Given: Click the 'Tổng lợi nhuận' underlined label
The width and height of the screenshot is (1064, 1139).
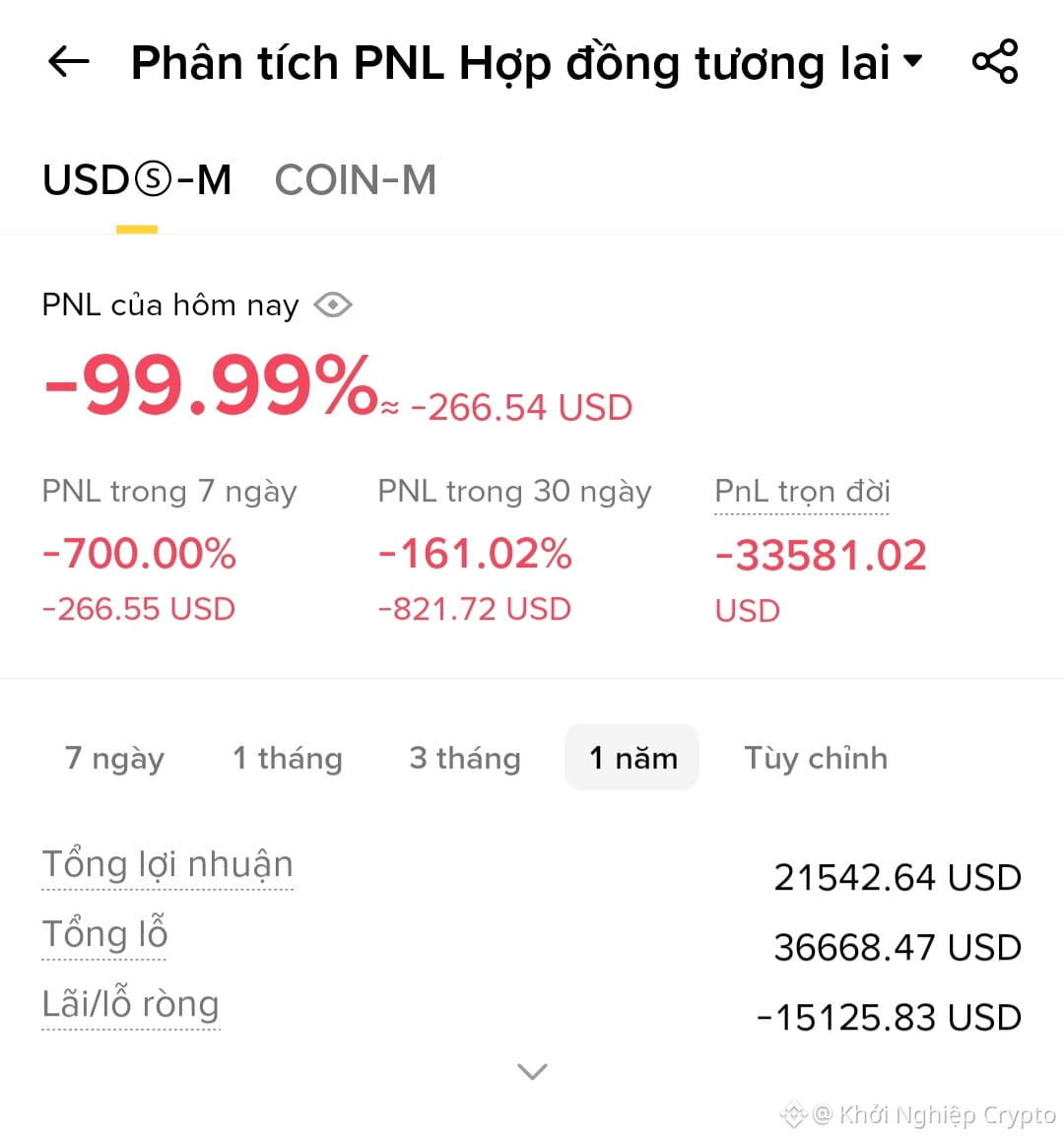Looking at the screenshot, I should point(166,864).
